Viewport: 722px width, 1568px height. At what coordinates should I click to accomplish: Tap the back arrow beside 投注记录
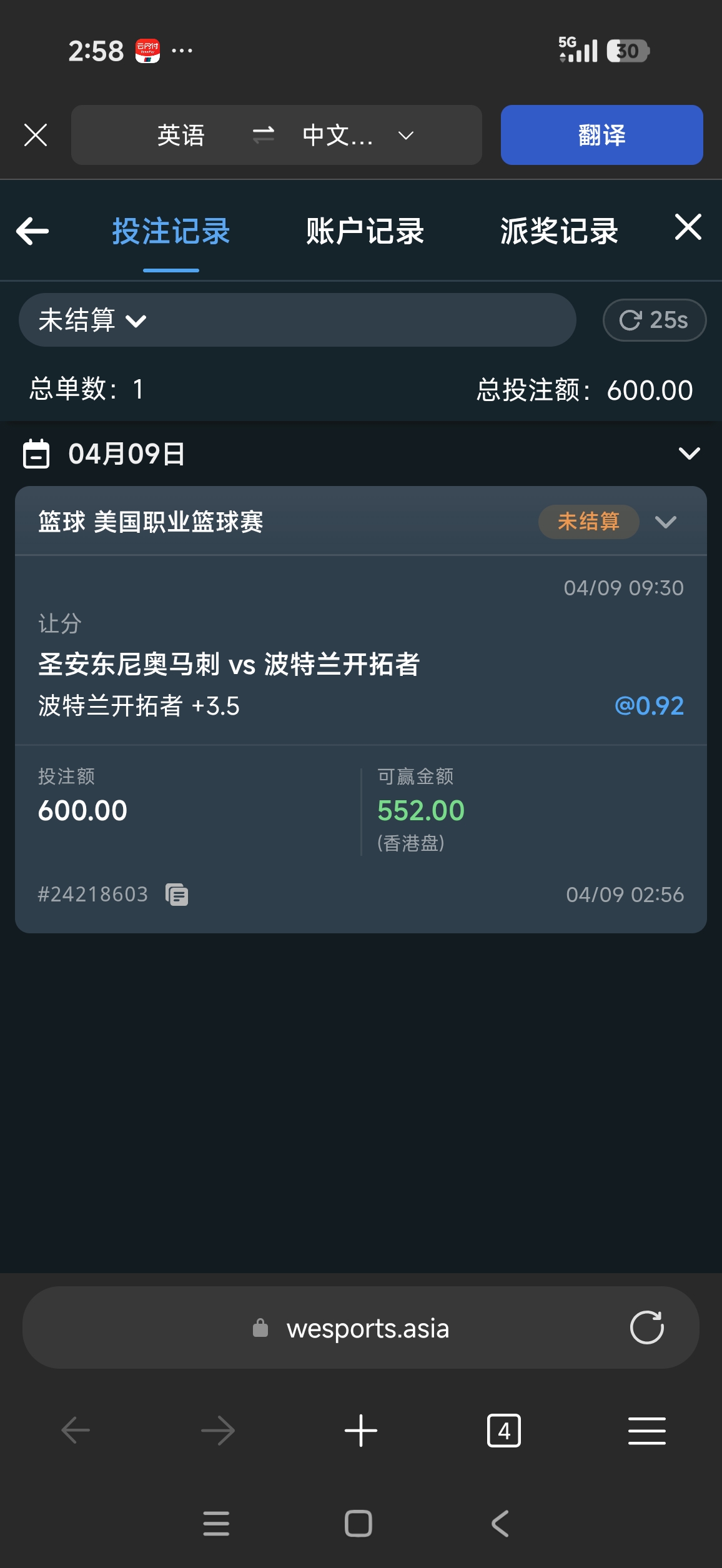coord(31,230)
